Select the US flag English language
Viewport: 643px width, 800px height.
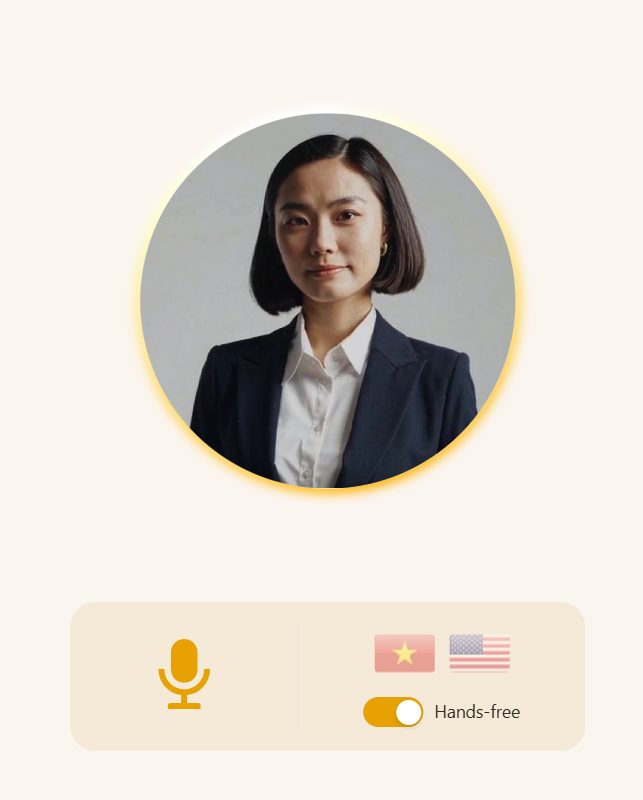pos(480,654)
